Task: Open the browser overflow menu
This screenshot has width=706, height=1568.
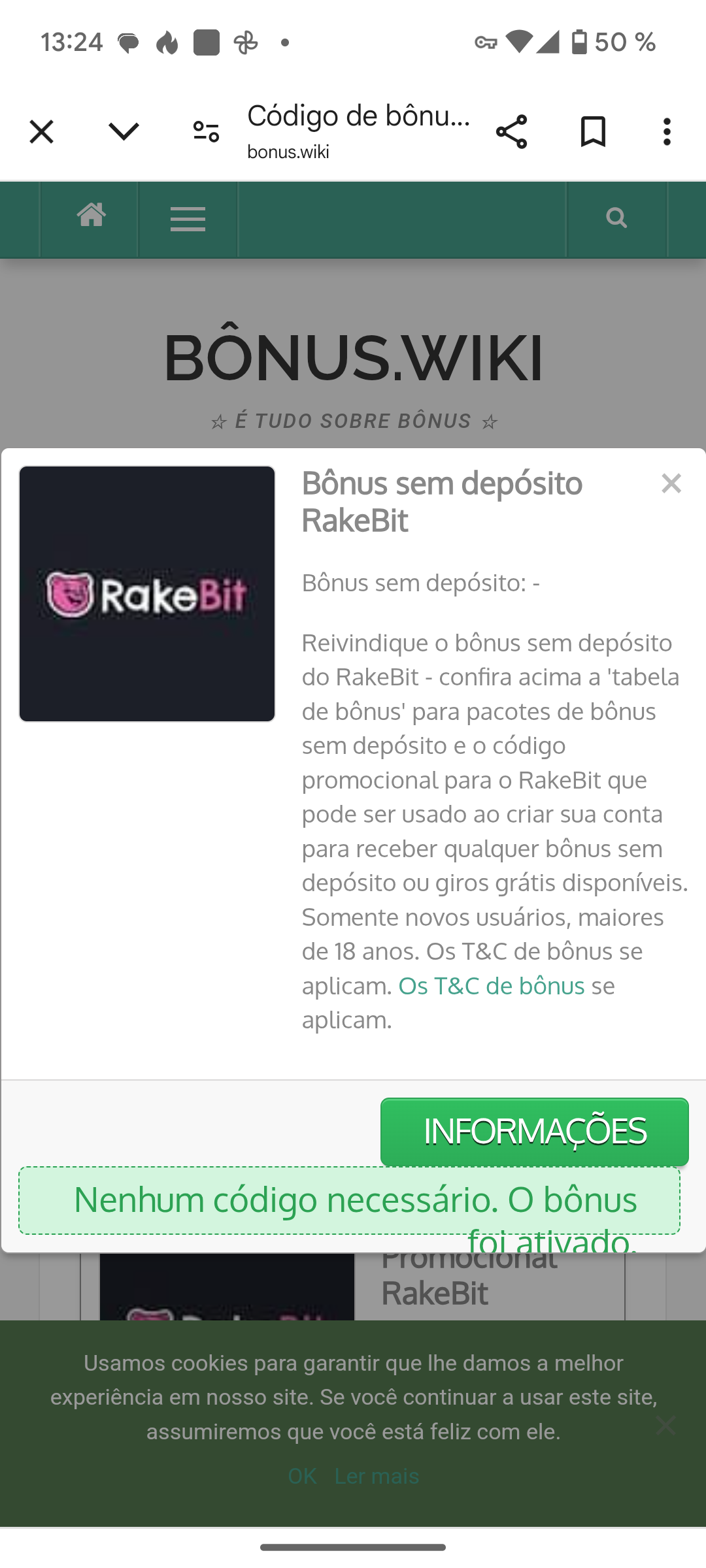Action: pyautogui.click(x=667, y=132)
